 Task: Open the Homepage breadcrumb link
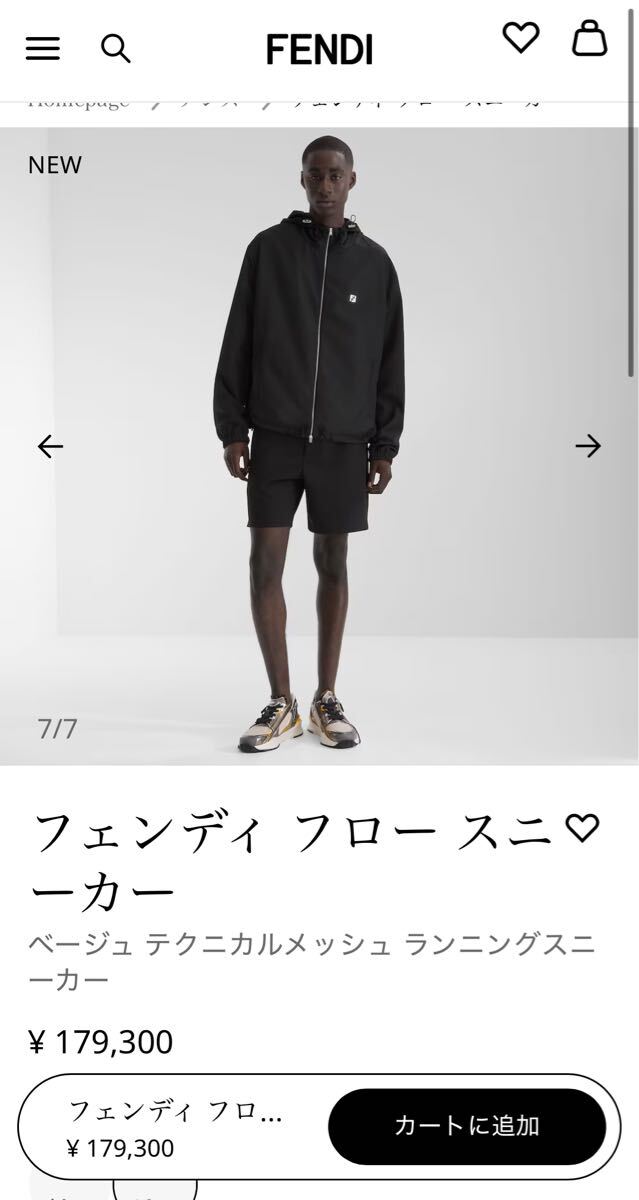pyautogui.click(x=78, y=103)
